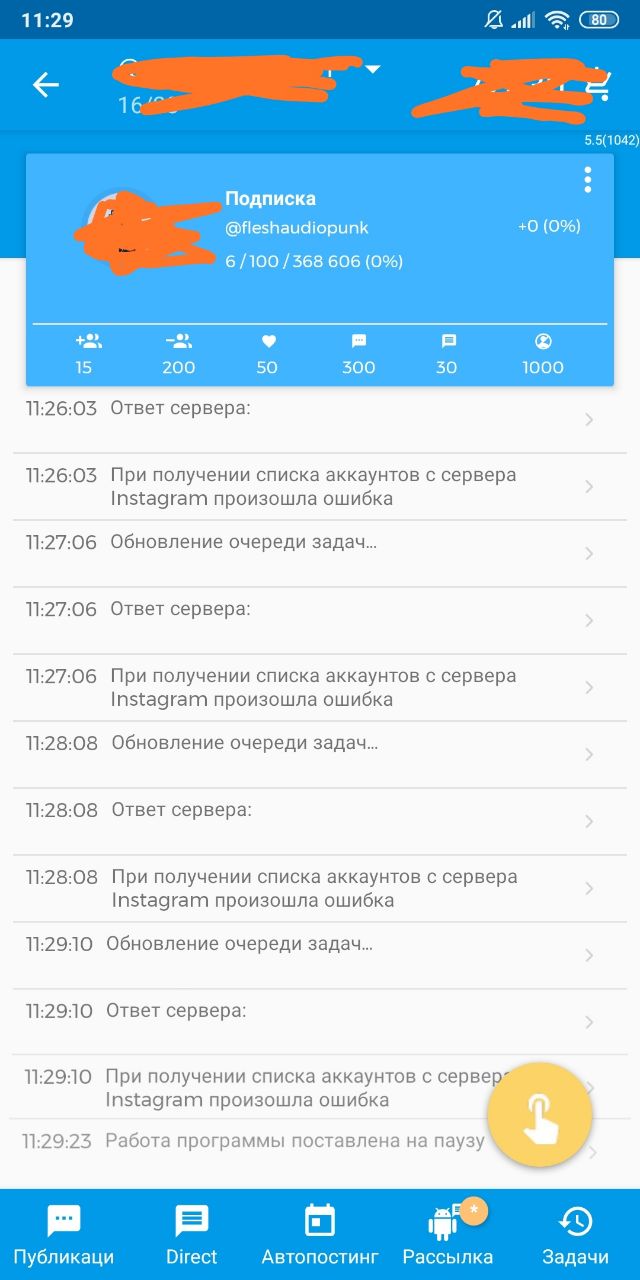Open the three-dot menu on Подписка card
Screen dimensions: 640x1280
click(x=587, y=180)
